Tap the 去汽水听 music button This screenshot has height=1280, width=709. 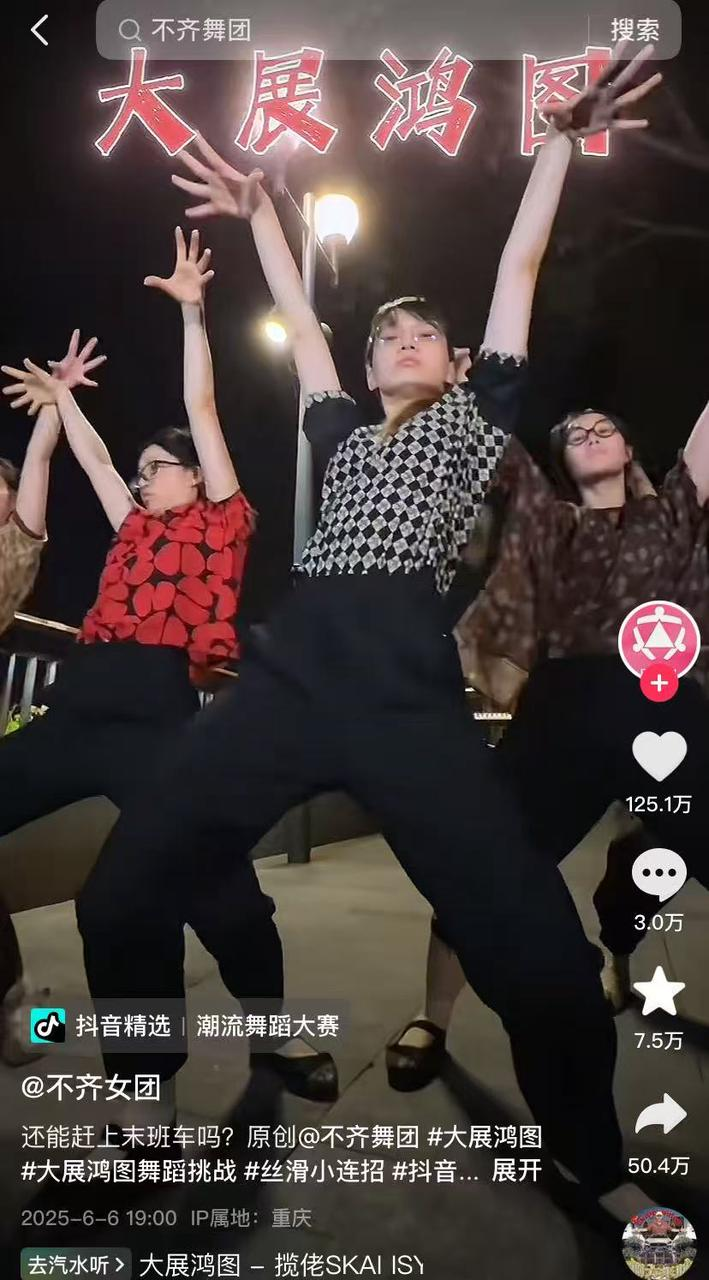tap(76, 1264)
